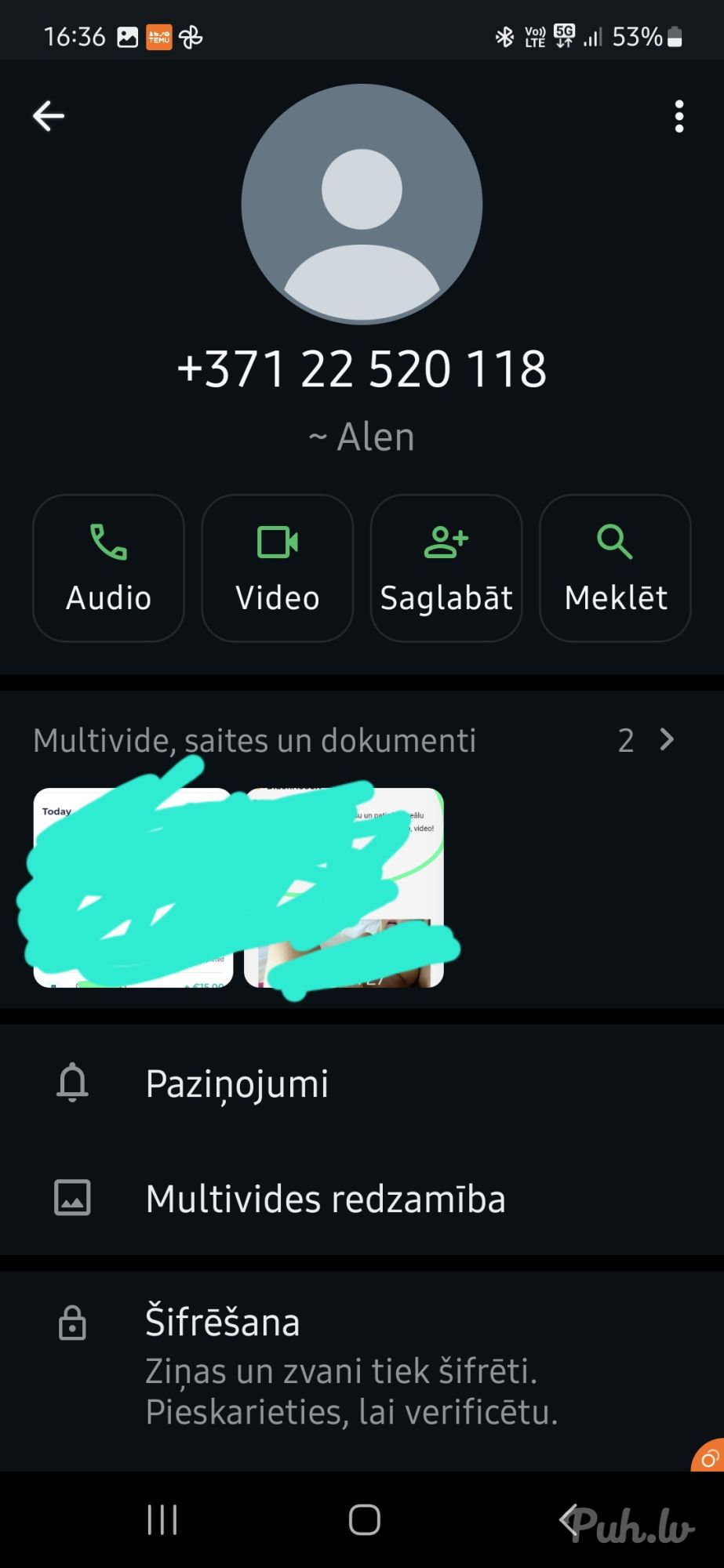Tap Saglabāt to save the contact
Viewport: 724px width, 1568px height.
point(446,568)
